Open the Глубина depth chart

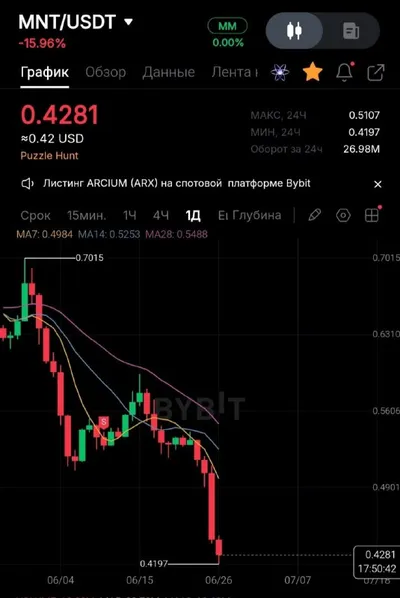point(257,215)
